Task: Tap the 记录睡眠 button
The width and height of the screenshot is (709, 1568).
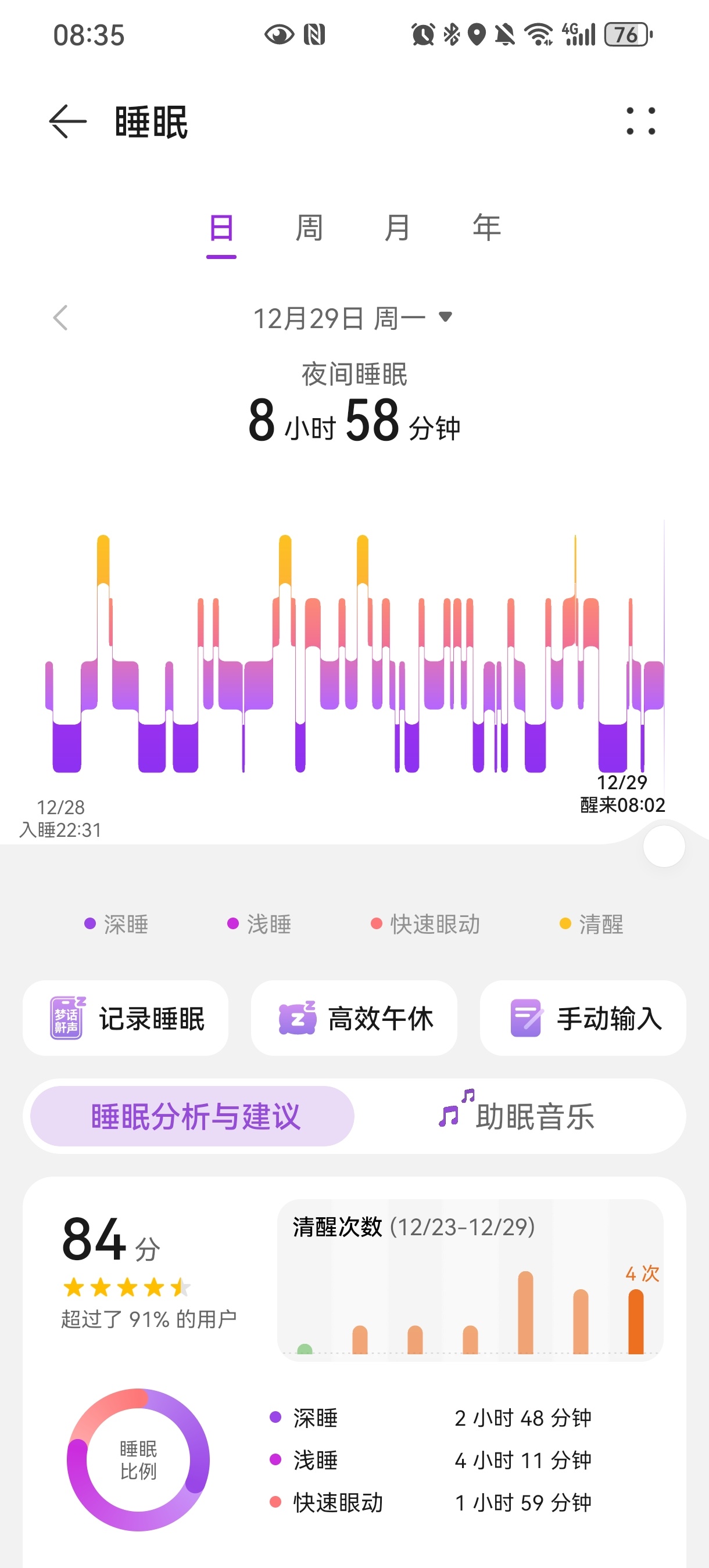Action: 126,1017
